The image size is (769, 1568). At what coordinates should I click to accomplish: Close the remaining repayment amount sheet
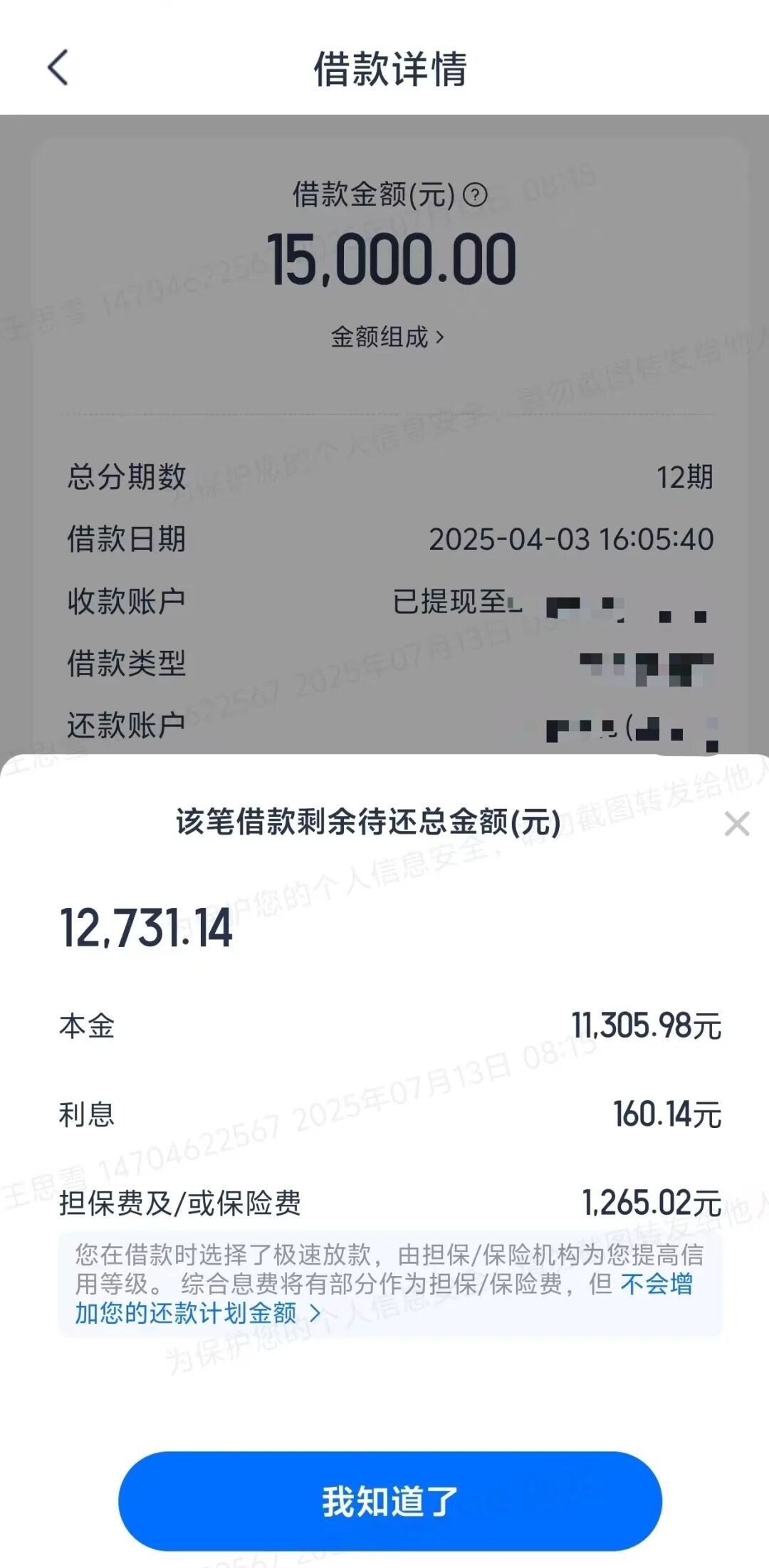tap(736, 824)
